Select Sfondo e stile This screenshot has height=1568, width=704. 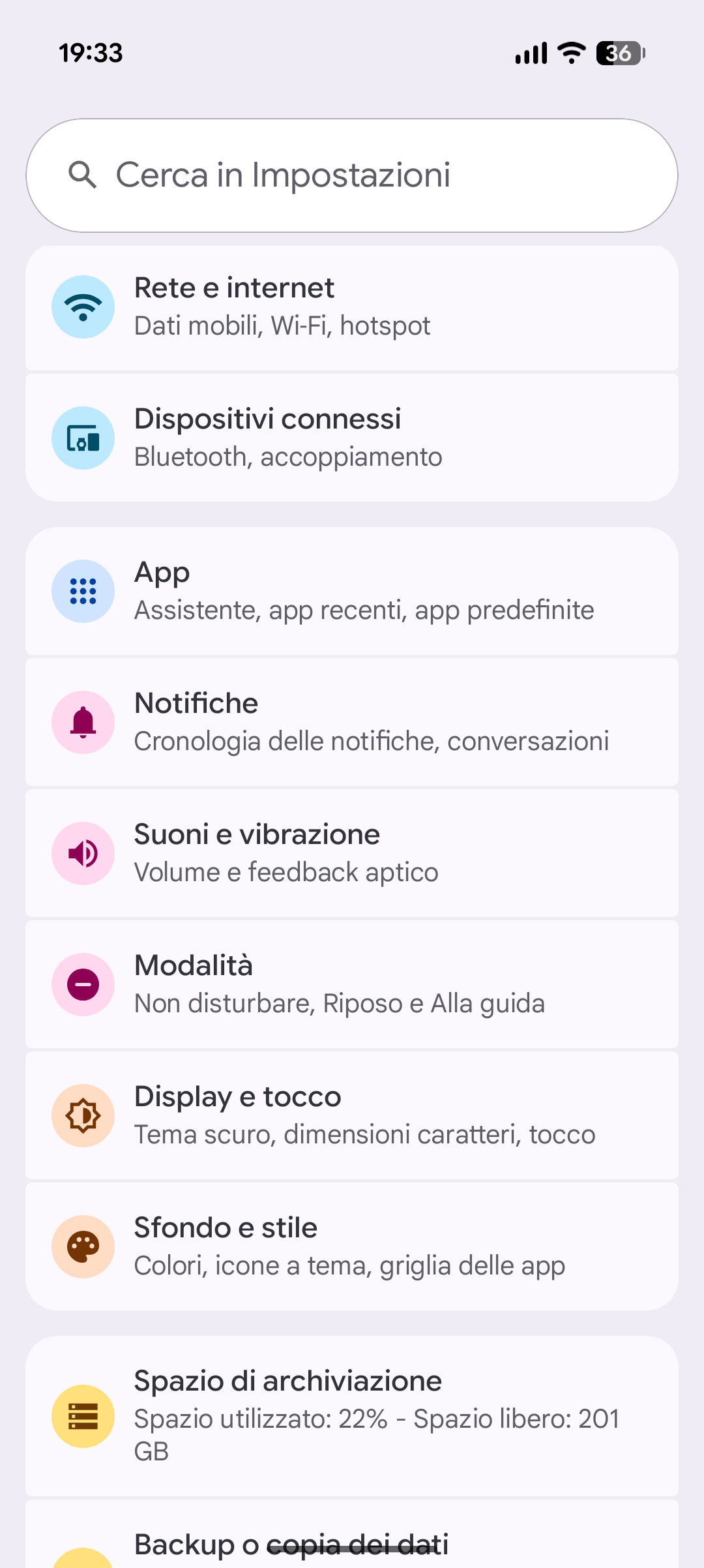pos(352,1246)
